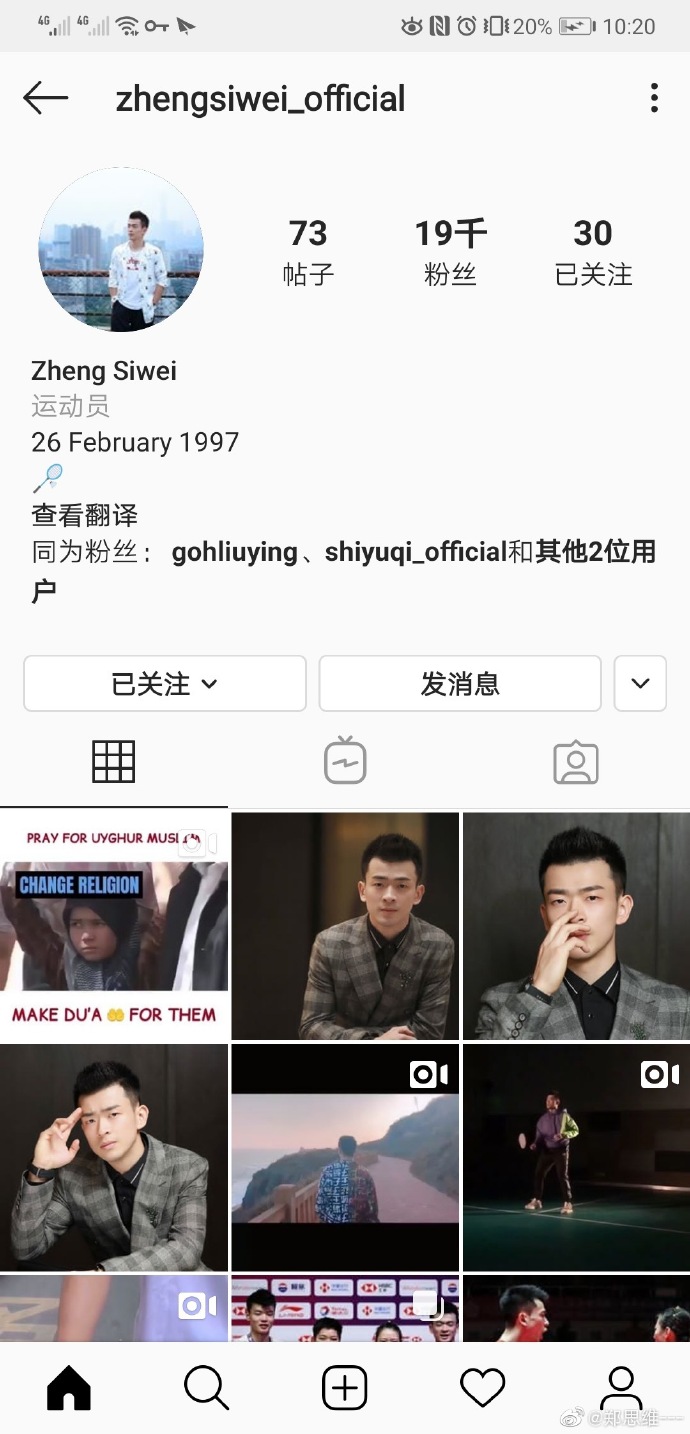The width and height of the screenshot is (690, 1434).
Task: Open the activity heart tab
Action: 482,1388
